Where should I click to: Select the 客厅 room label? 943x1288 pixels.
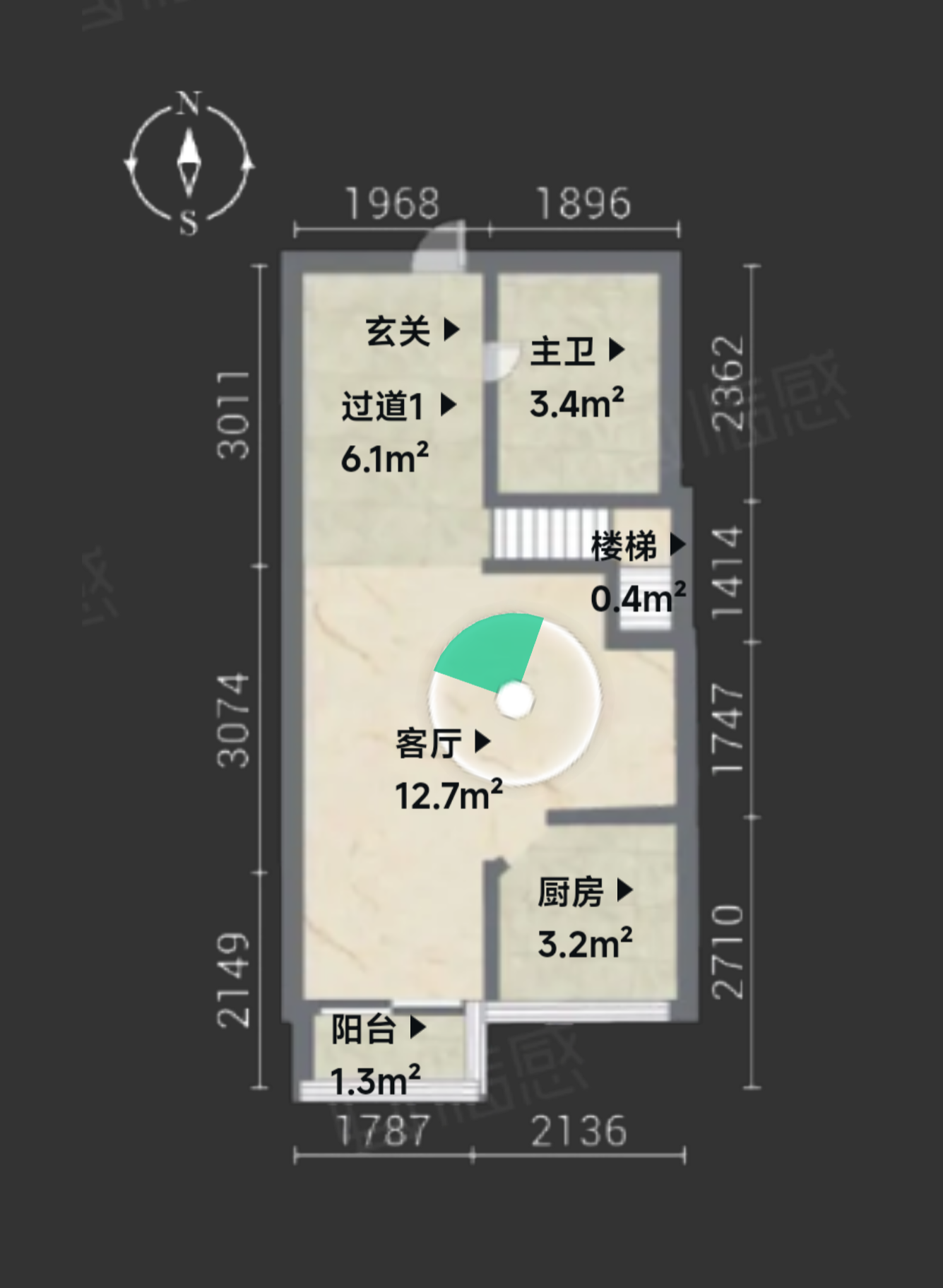click(443, 743)
